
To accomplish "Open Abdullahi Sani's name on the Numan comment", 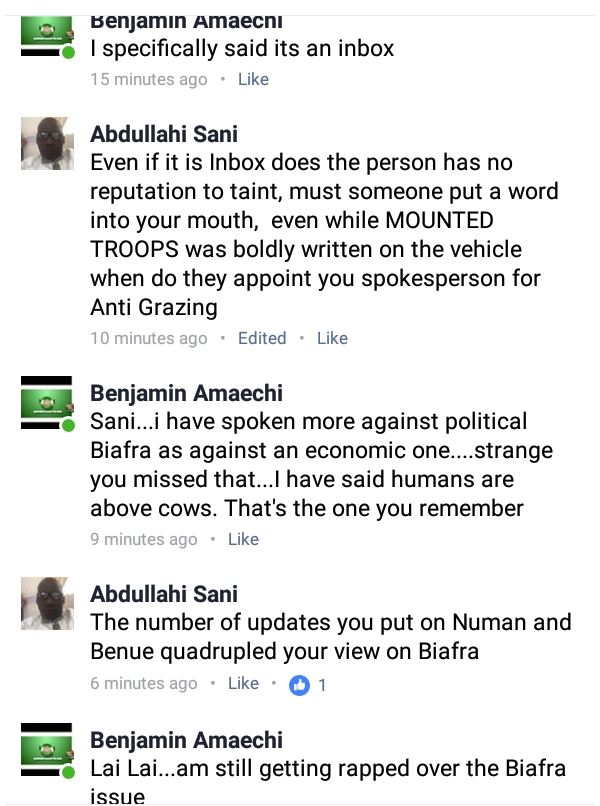I will pyautogui.click(x=164, y=594).
